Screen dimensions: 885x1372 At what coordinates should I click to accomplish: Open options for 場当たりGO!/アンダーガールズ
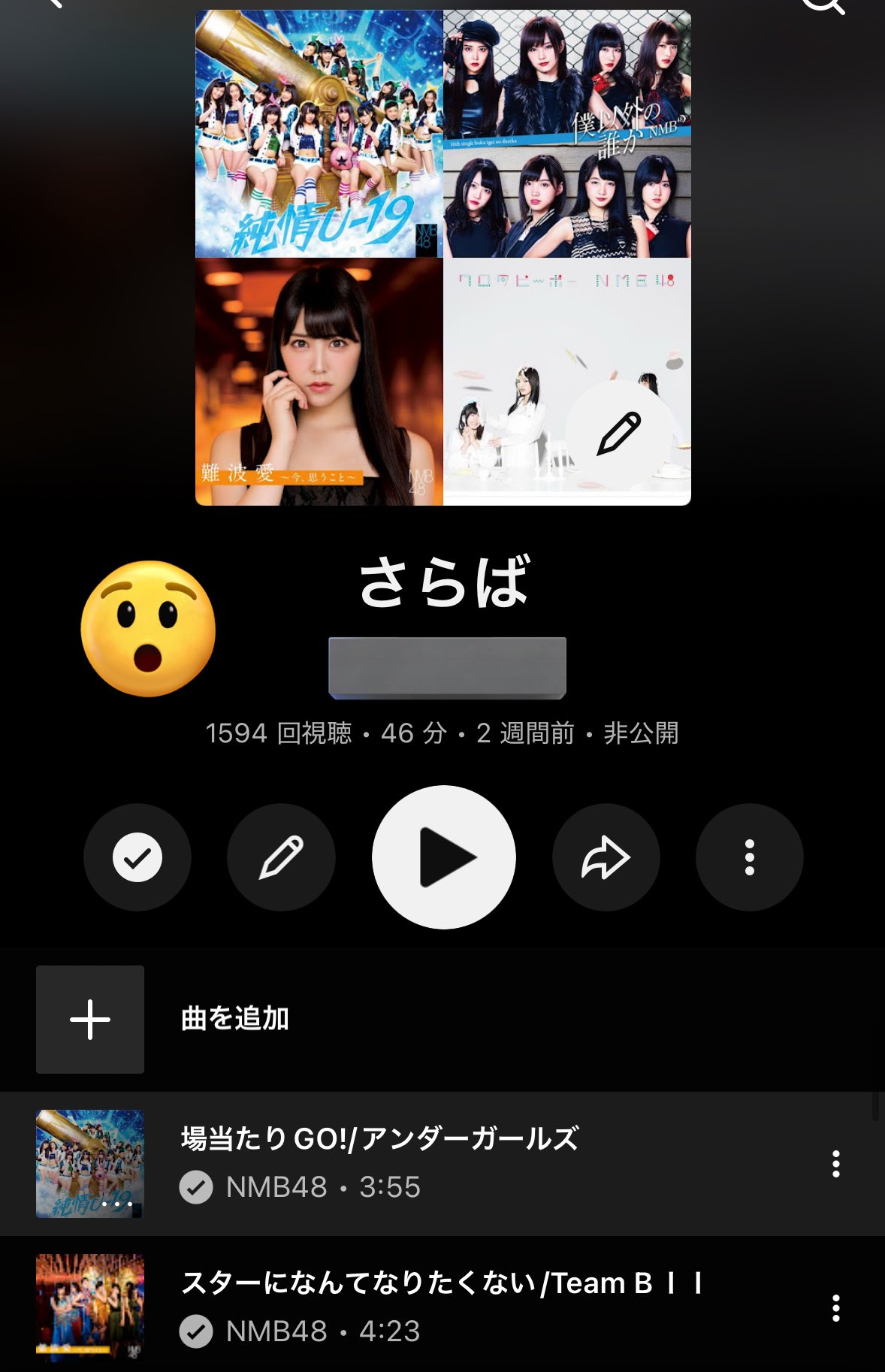[x=835, y=1164]
